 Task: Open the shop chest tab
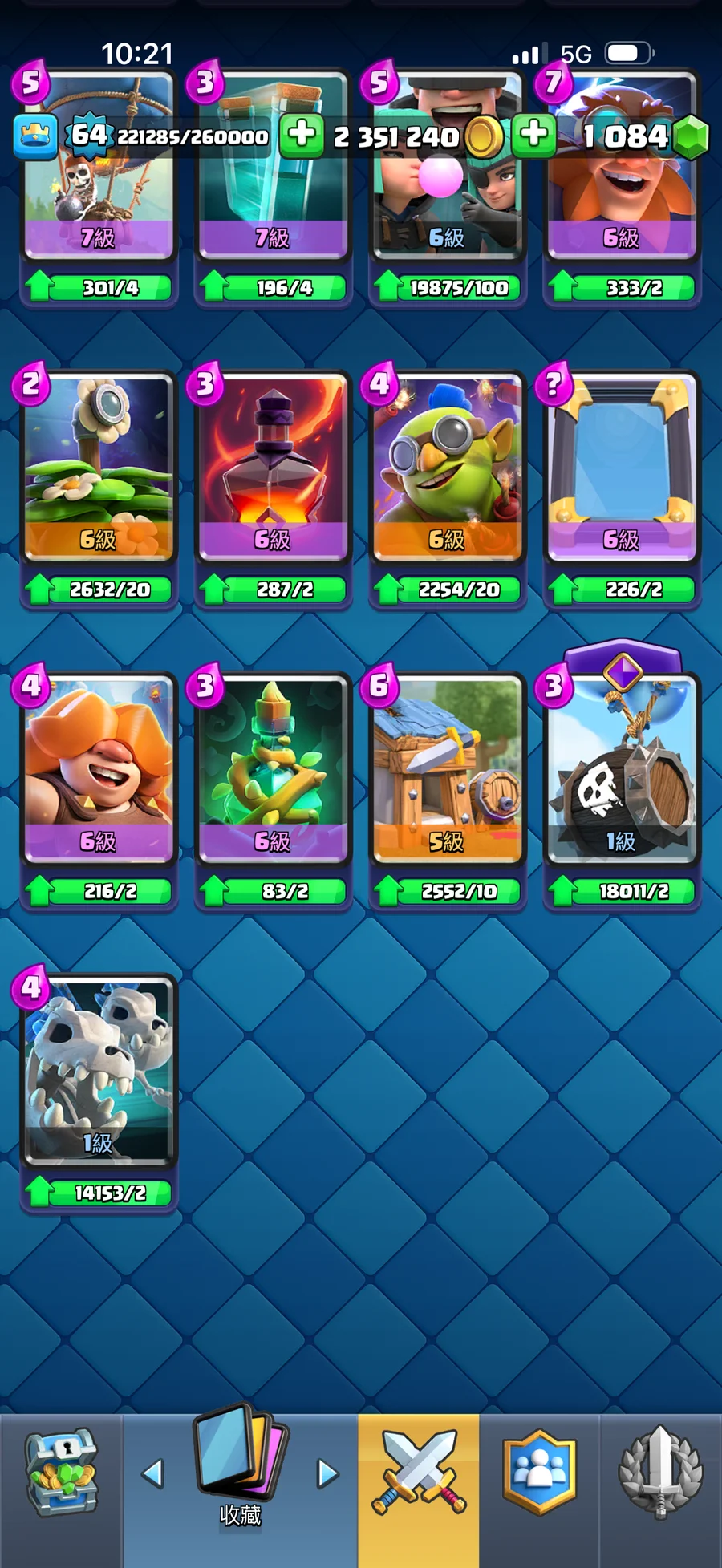(x=61, y=1473)
